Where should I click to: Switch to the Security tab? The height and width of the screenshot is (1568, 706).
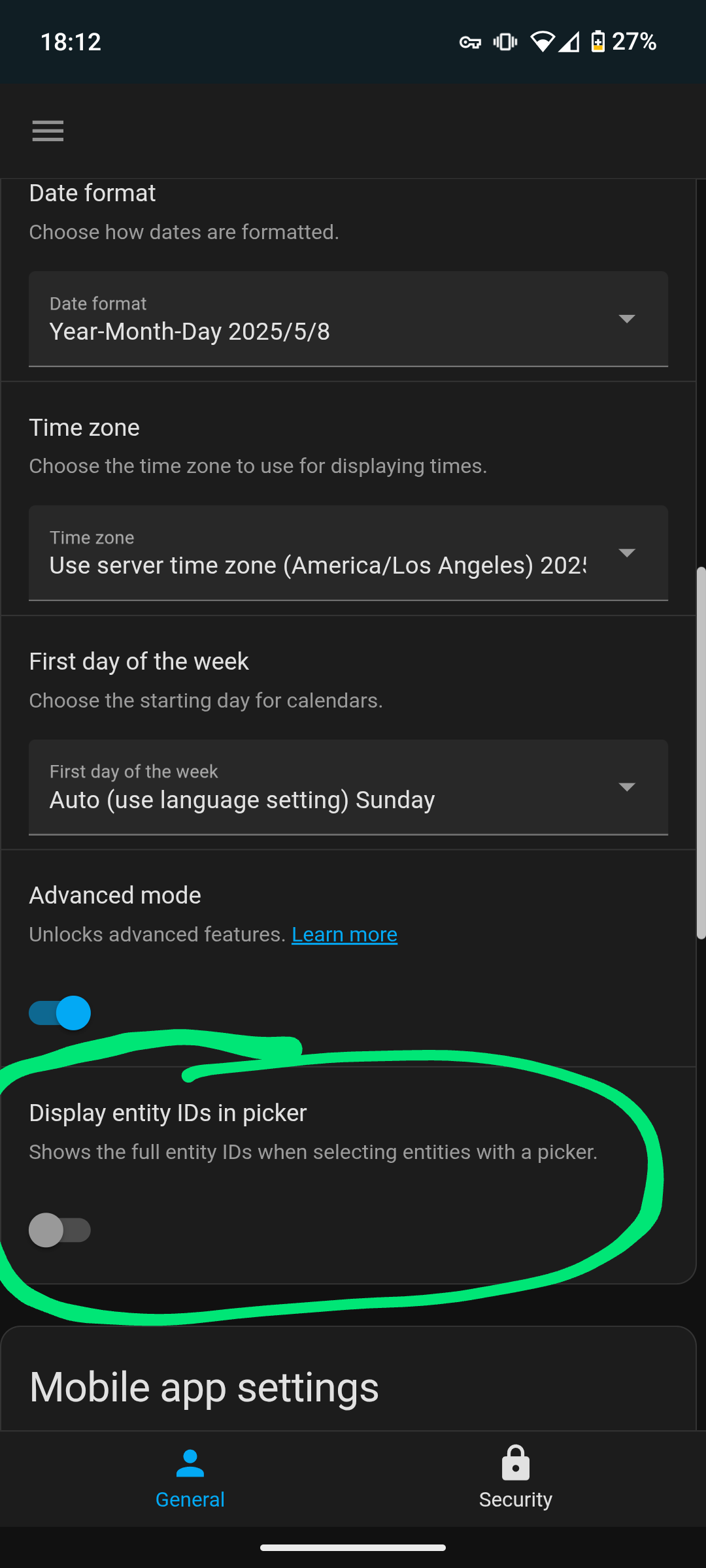coord(516,1478)
